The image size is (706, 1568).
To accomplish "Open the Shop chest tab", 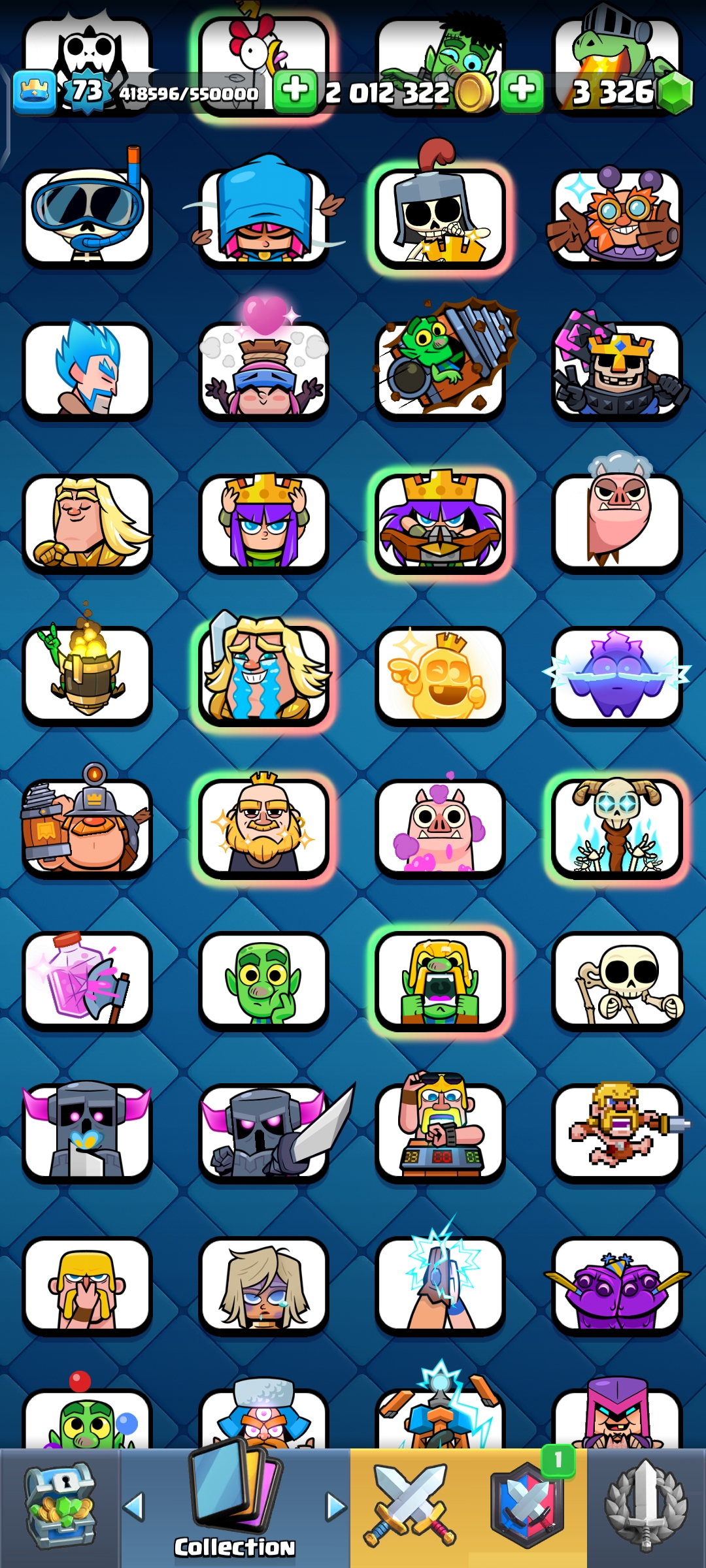I will (59, 1507).
